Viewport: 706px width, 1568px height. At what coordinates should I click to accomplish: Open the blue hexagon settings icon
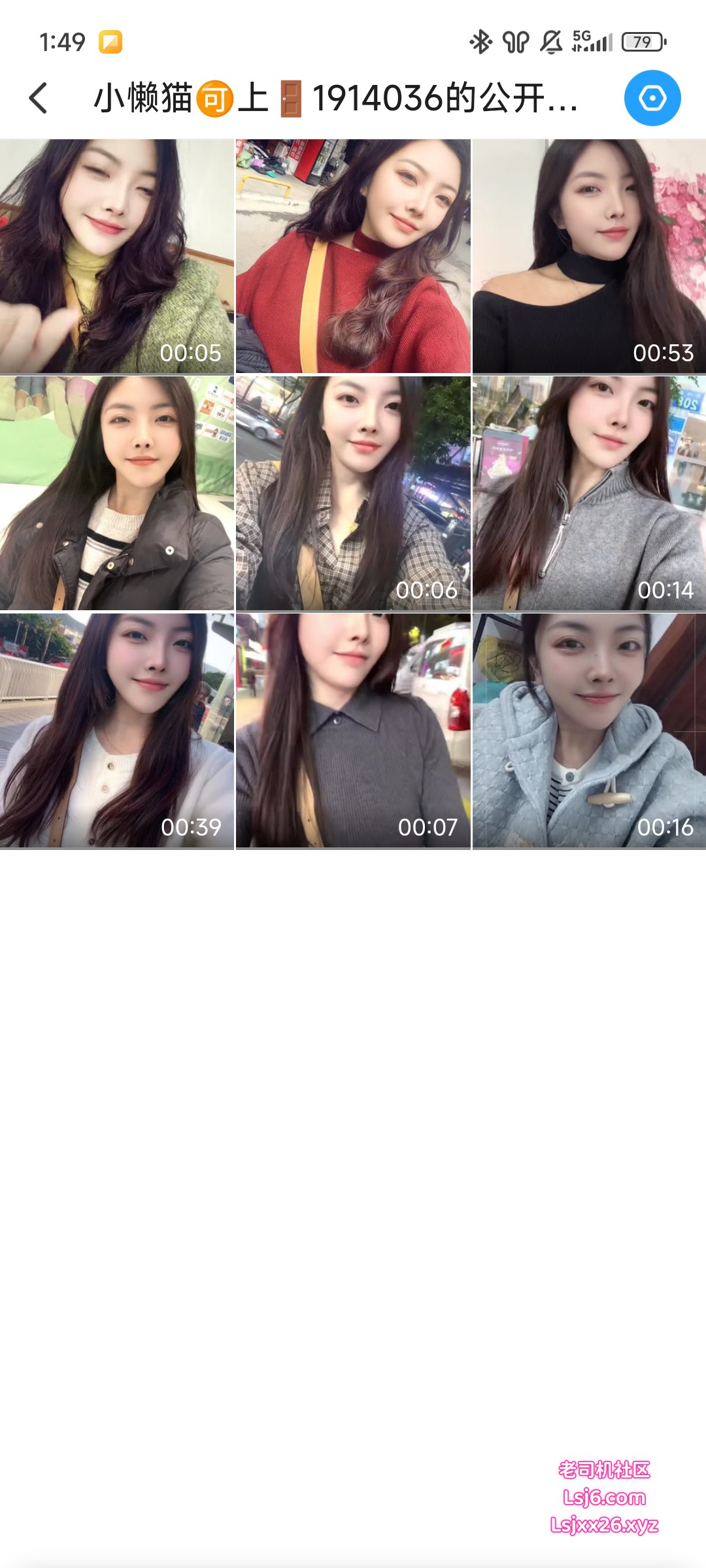coord(652,98)
